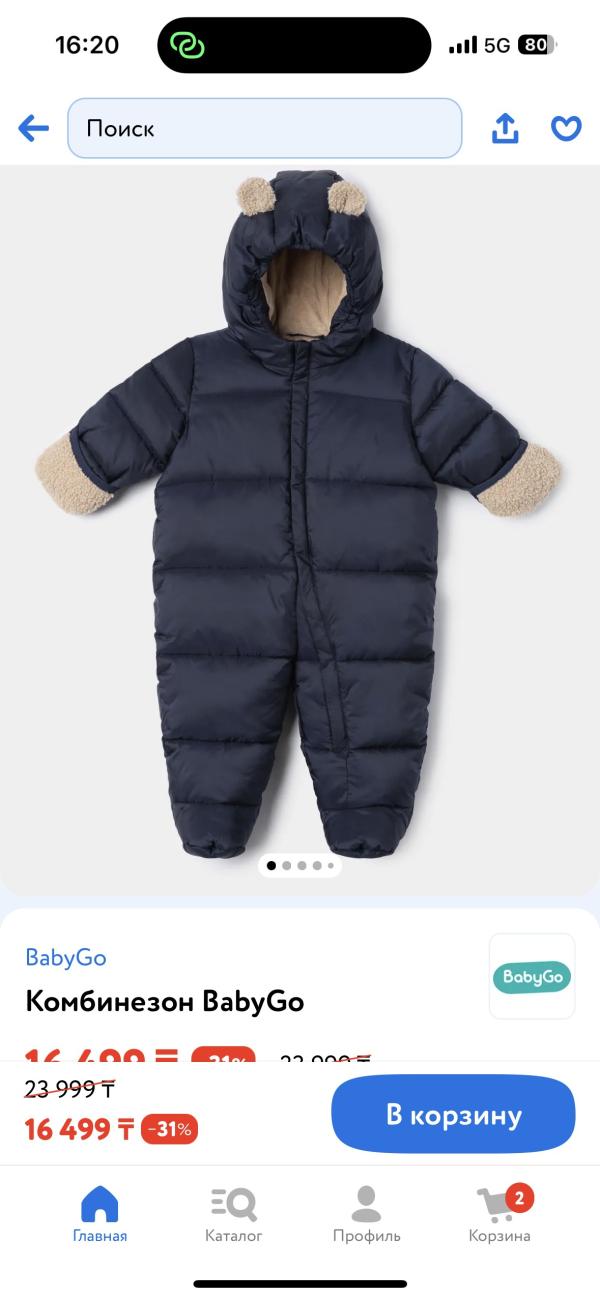Add item with В корзину button
This screenshot has width=600, height=1300.
(453, 1115)
